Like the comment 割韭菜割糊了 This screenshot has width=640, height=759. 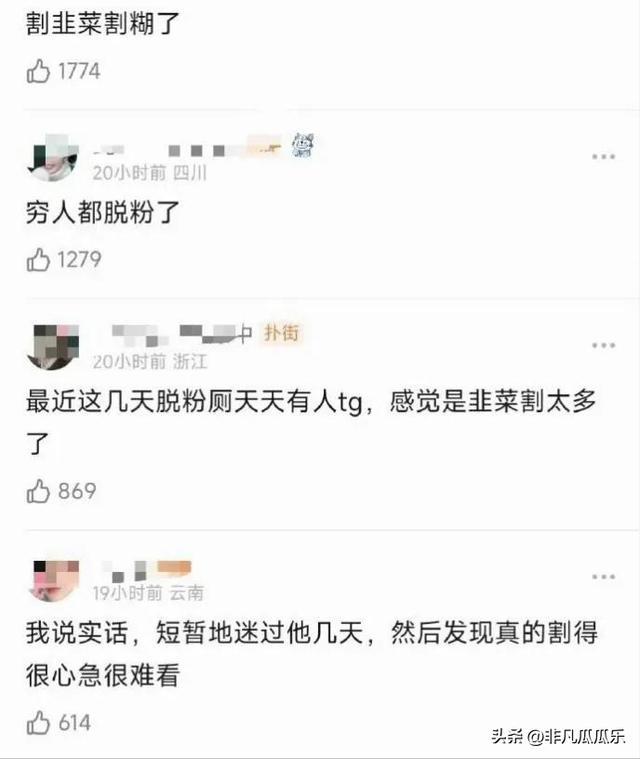(39, 71)
